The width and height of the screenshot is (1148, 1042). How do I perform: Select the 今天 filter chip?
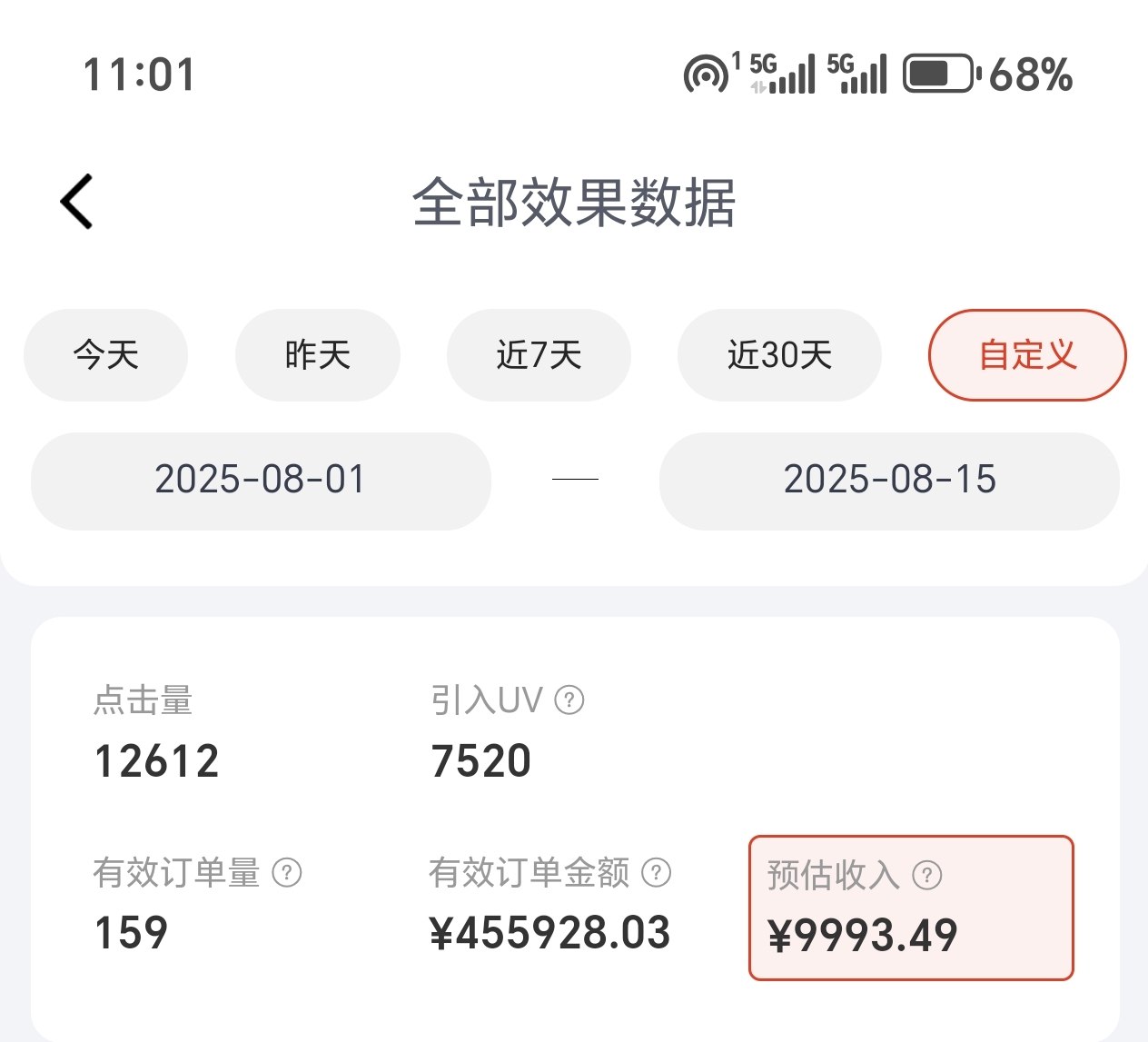click(105, 354)
